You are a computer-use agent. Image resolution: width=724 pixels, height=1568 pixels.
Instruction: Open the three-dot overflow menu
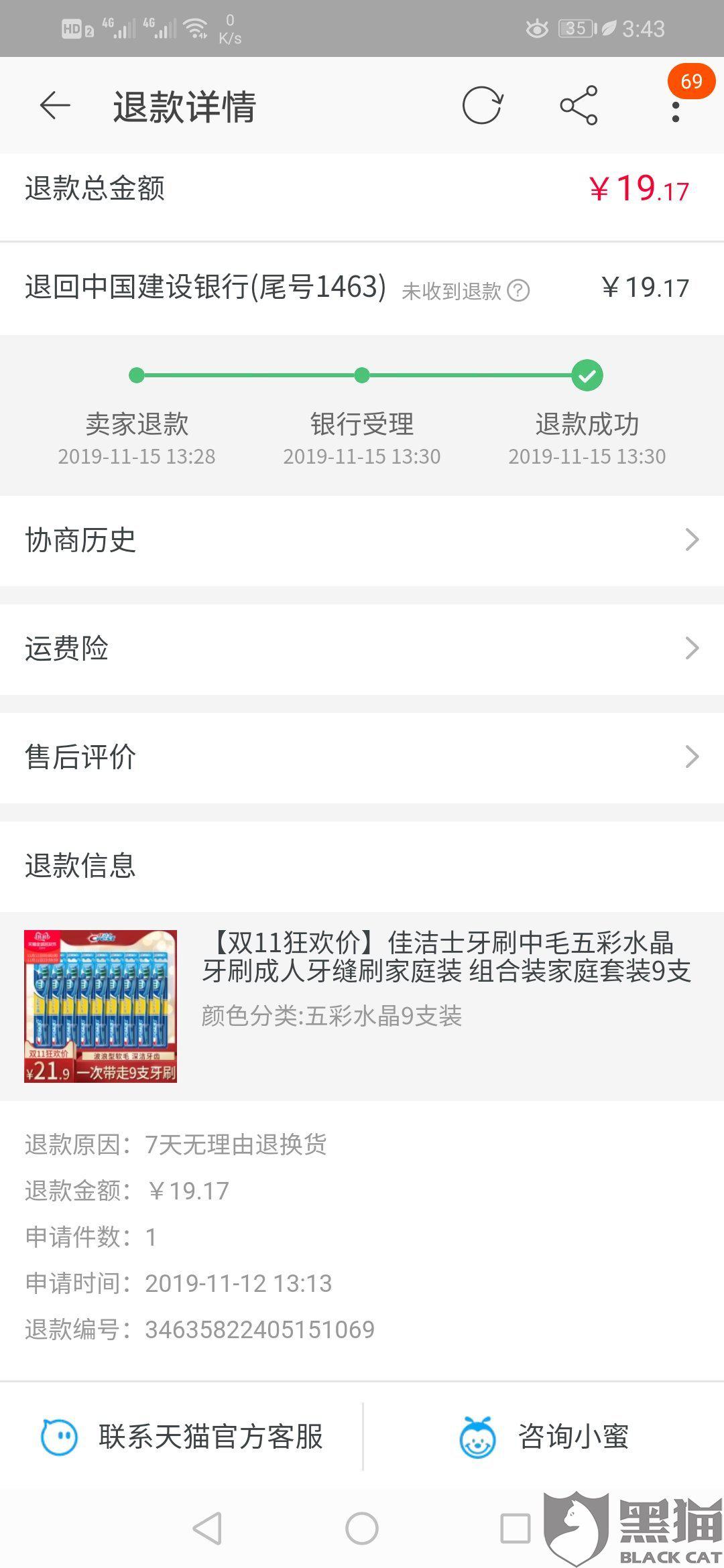click(x=676, y=111)
